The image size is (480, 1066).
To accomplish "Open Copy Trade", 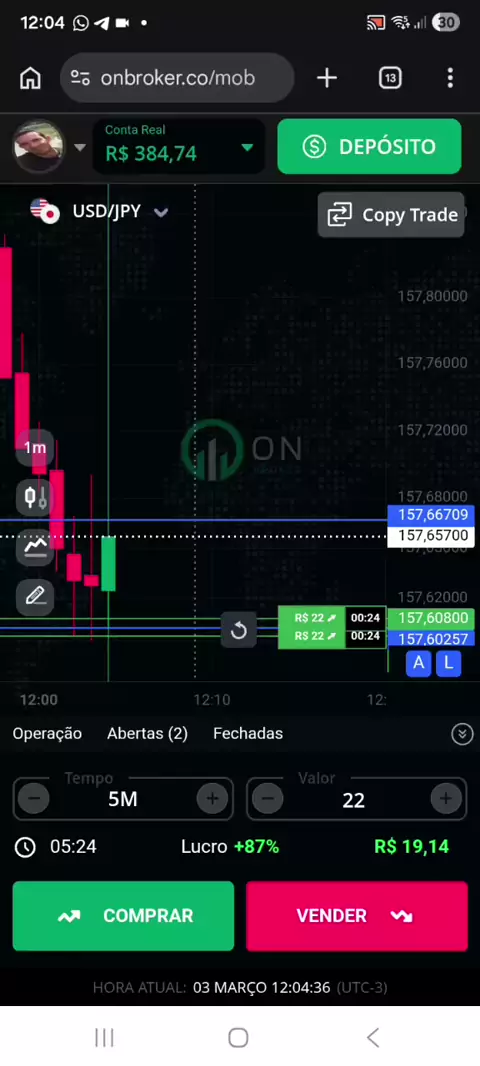I will [391, 215].
